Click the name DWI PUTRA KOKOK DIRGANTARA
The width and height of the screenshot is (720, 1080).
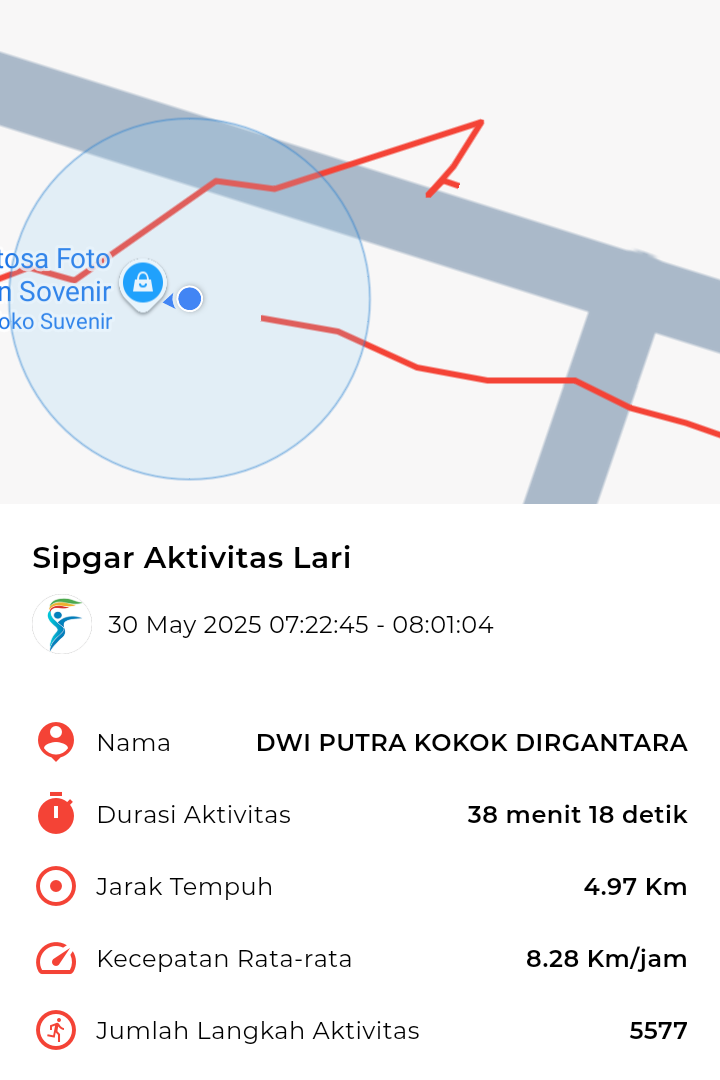click(472, 742)
